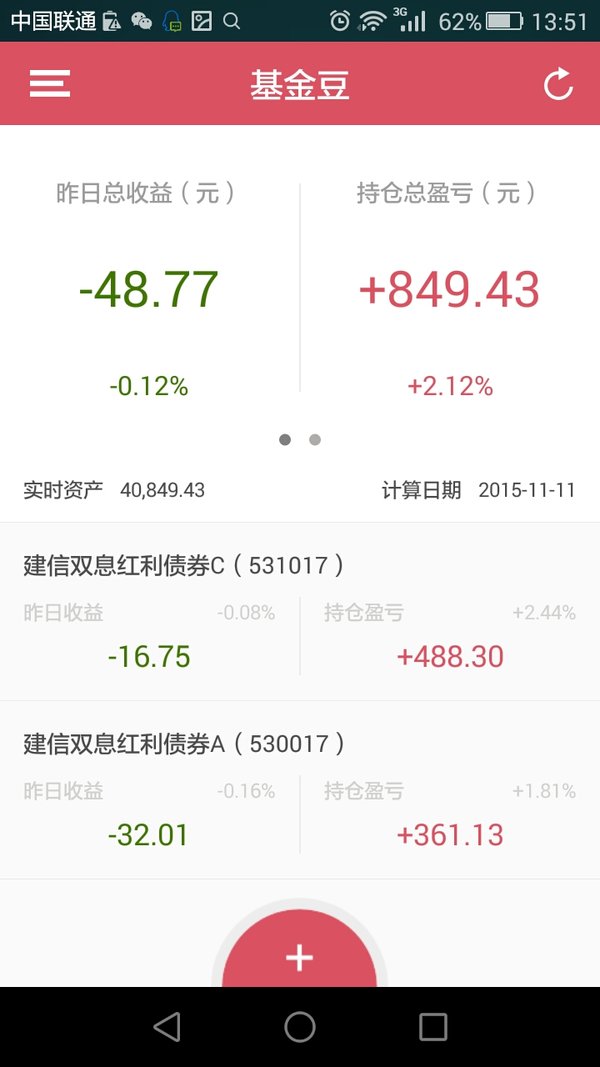Add a new fund with plus button
Image resolution: width=600 pixels, height=1067 pixels.
[x=299, y=949]
